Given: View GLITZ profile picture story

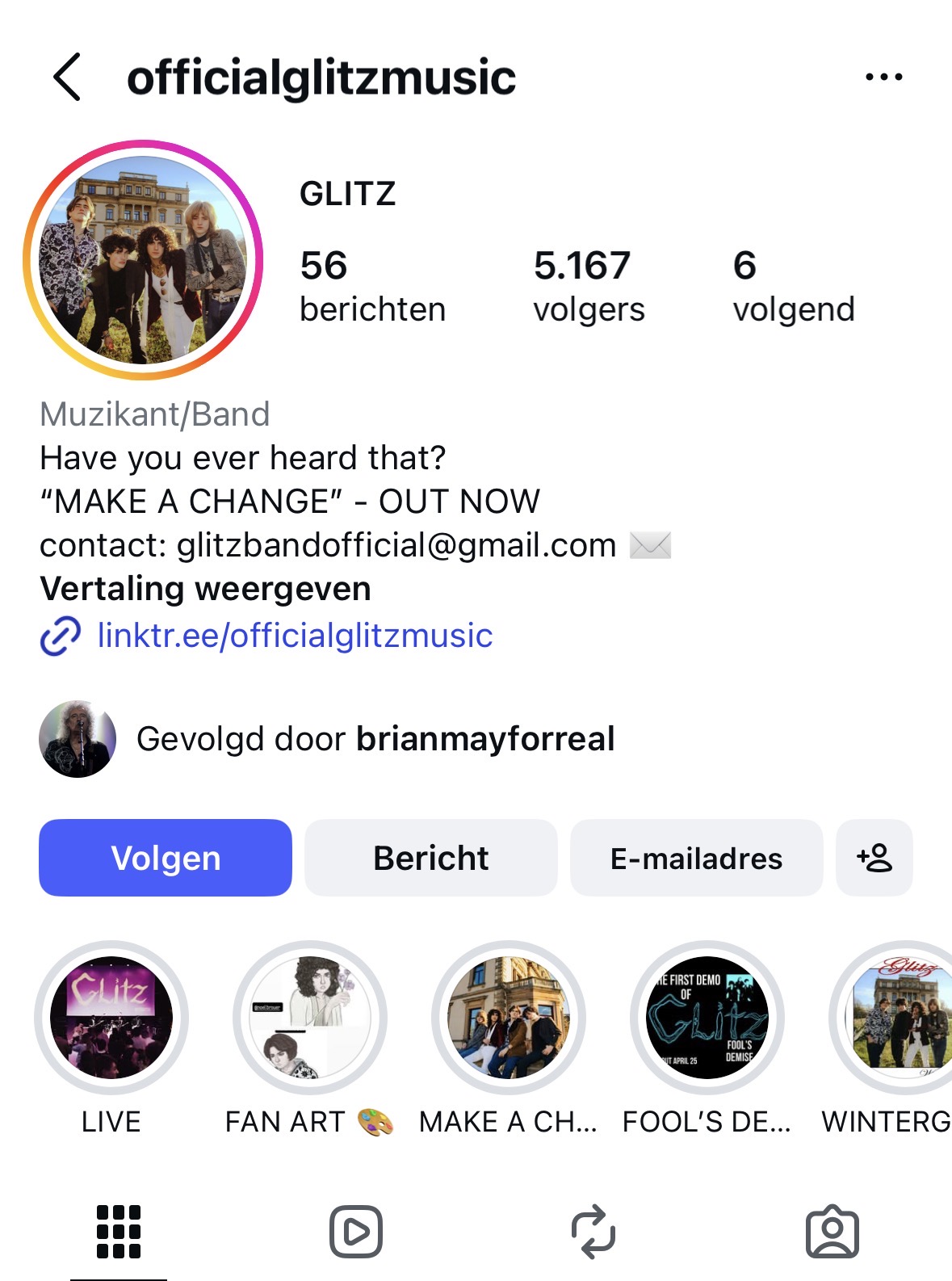Looking at the screenshot, I should (x=144, y=260).
